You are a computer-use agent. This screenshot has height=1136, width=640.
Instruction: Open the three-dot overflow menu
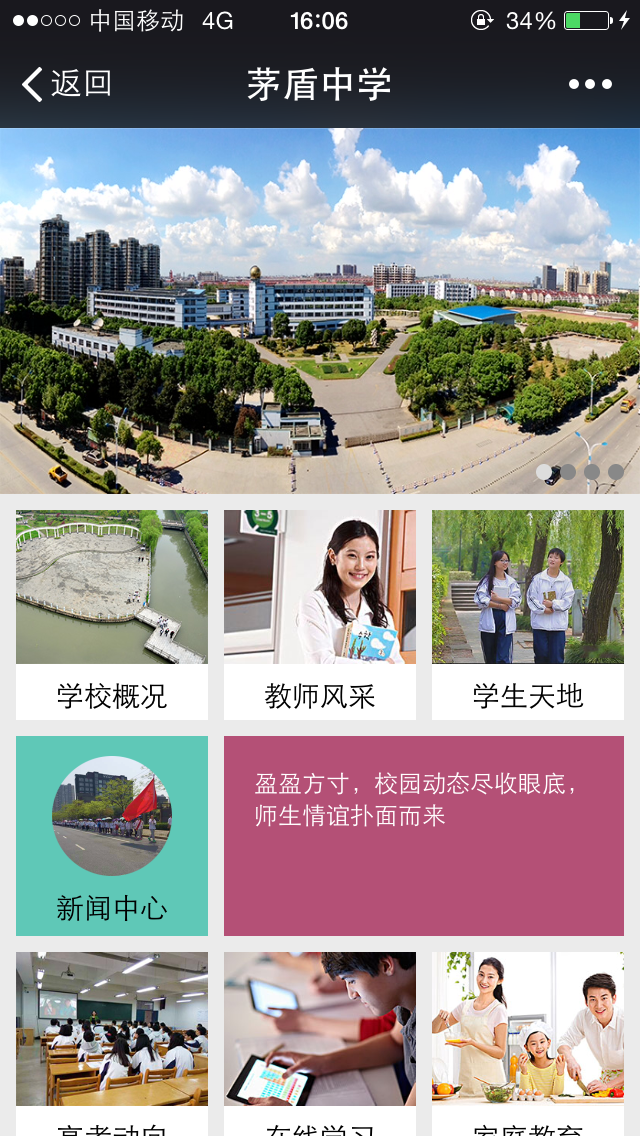(x=590, y=84)
